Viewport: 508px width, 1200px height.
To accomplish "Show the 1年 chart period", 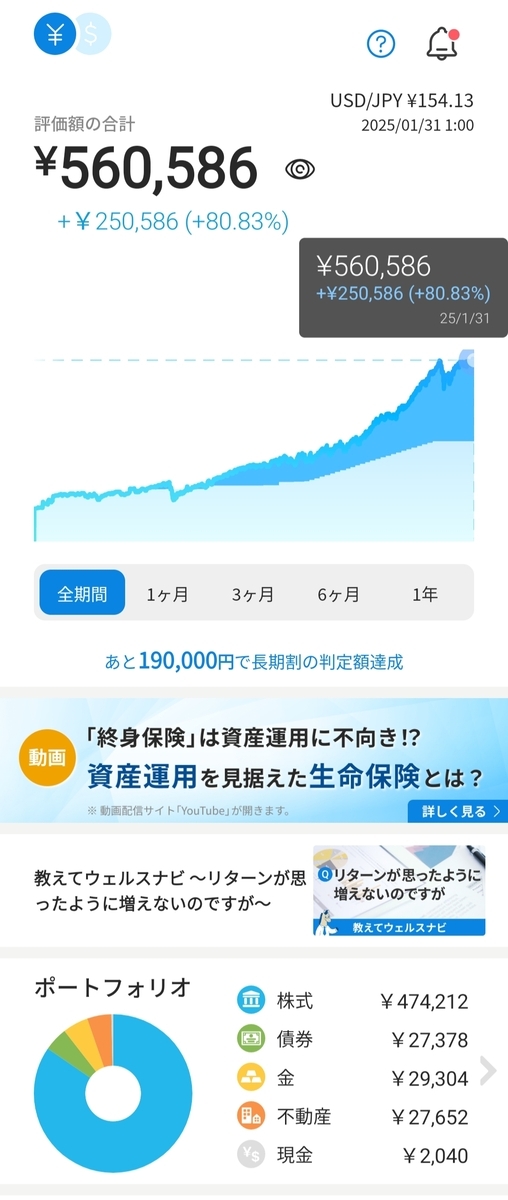I will coord(424,593).
